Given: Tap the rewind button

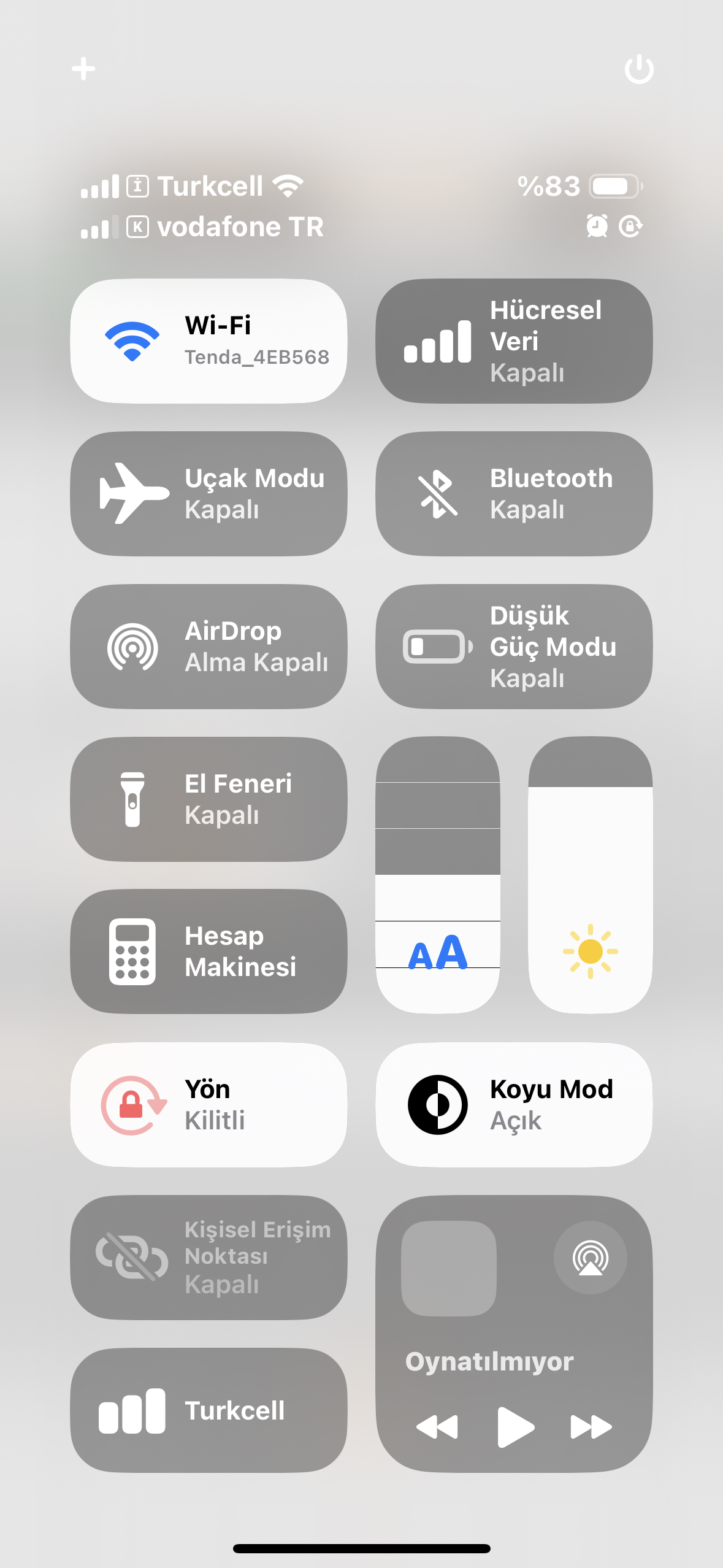Looking at the screenshot, I should (x=437, y=1427).
